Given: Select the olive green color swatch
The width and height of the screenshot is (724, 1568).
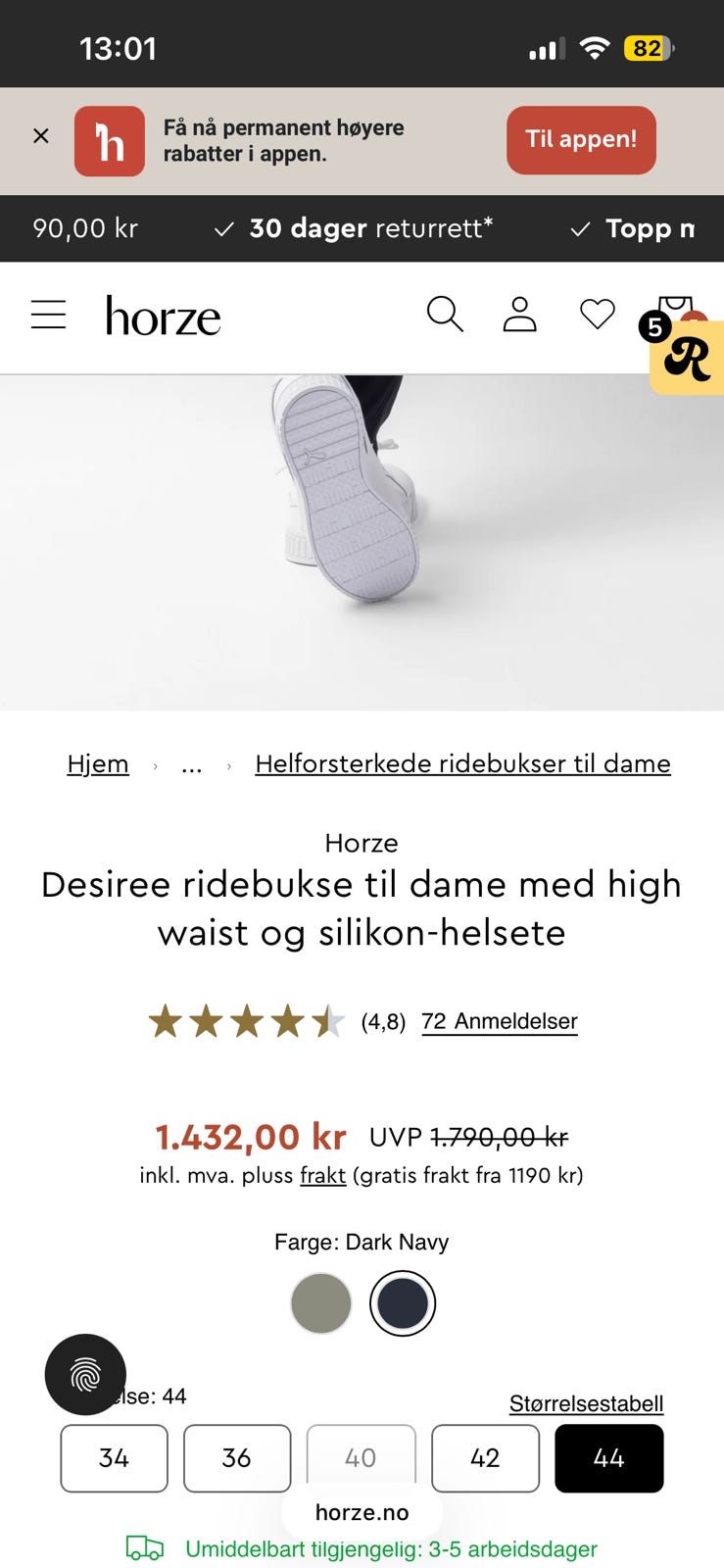Looking at the screenshot, I should pos(321,1302).
